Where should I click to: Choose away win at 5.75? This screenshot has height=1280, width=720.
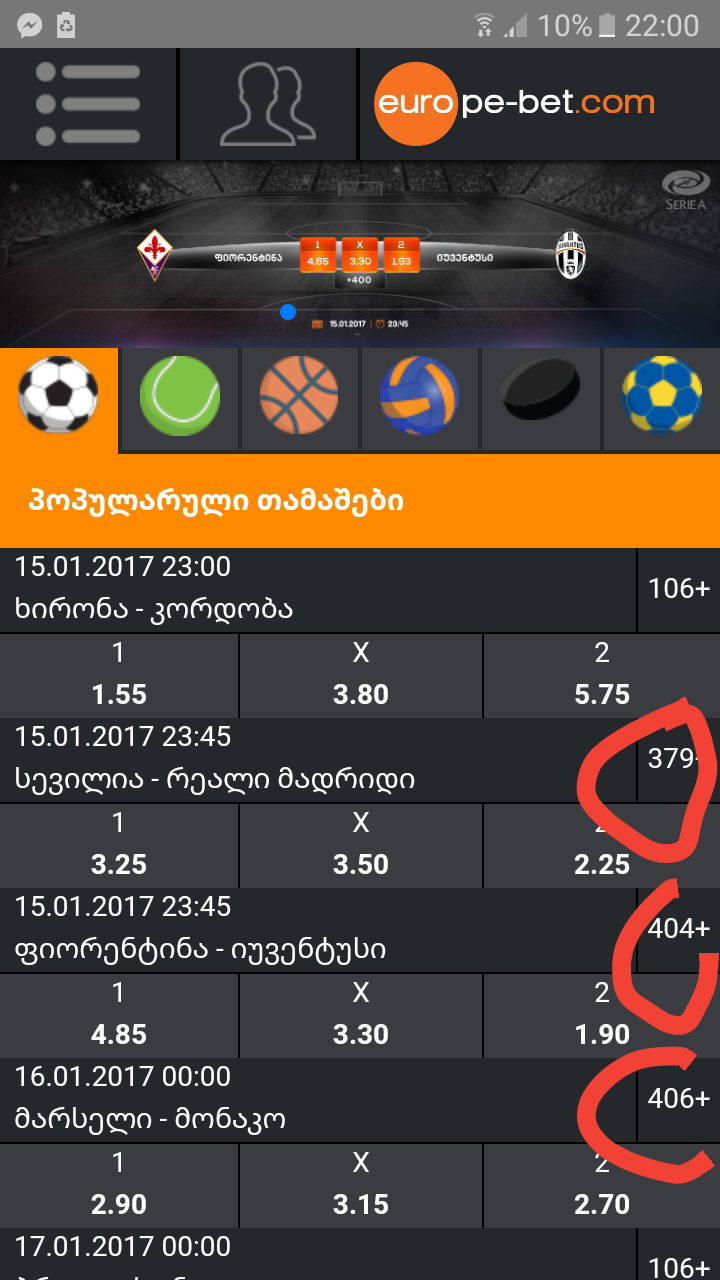tap(602, 675)
